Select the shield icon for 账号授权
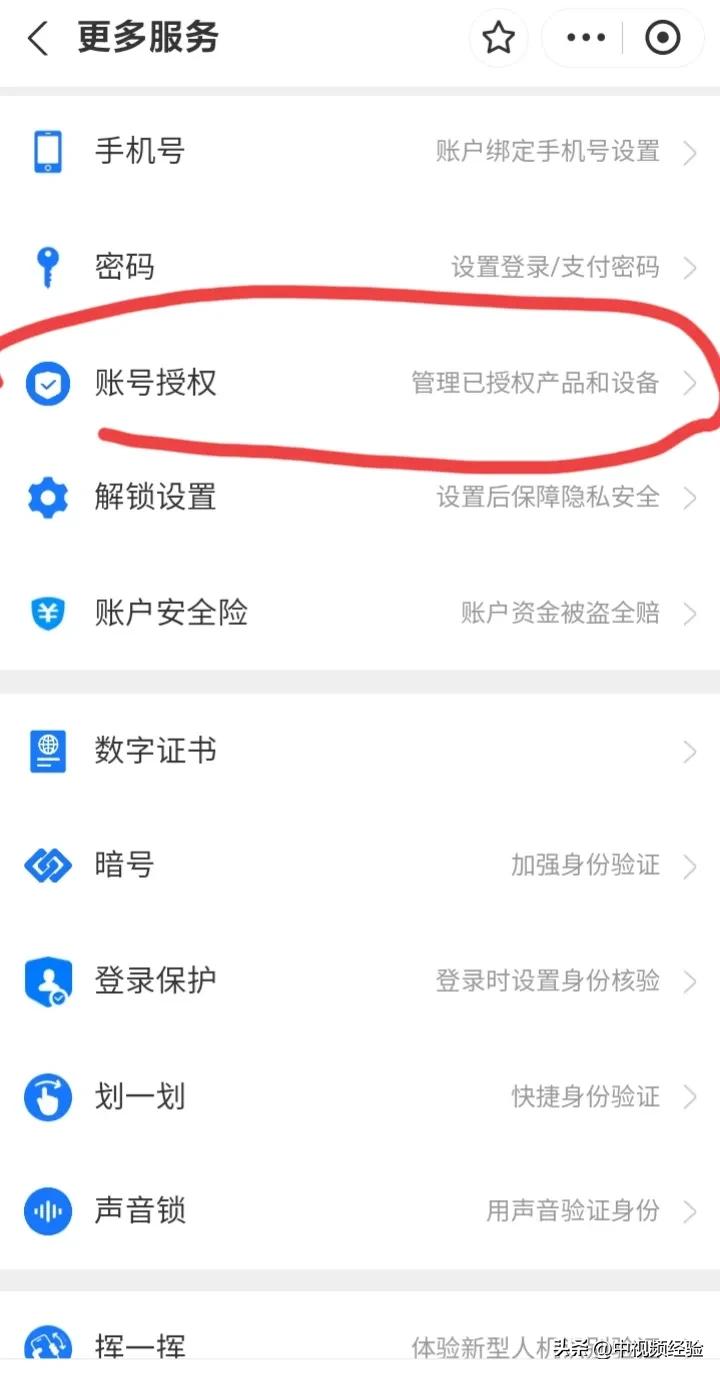This screenshot has height=1374, width=720. (46, 383)
